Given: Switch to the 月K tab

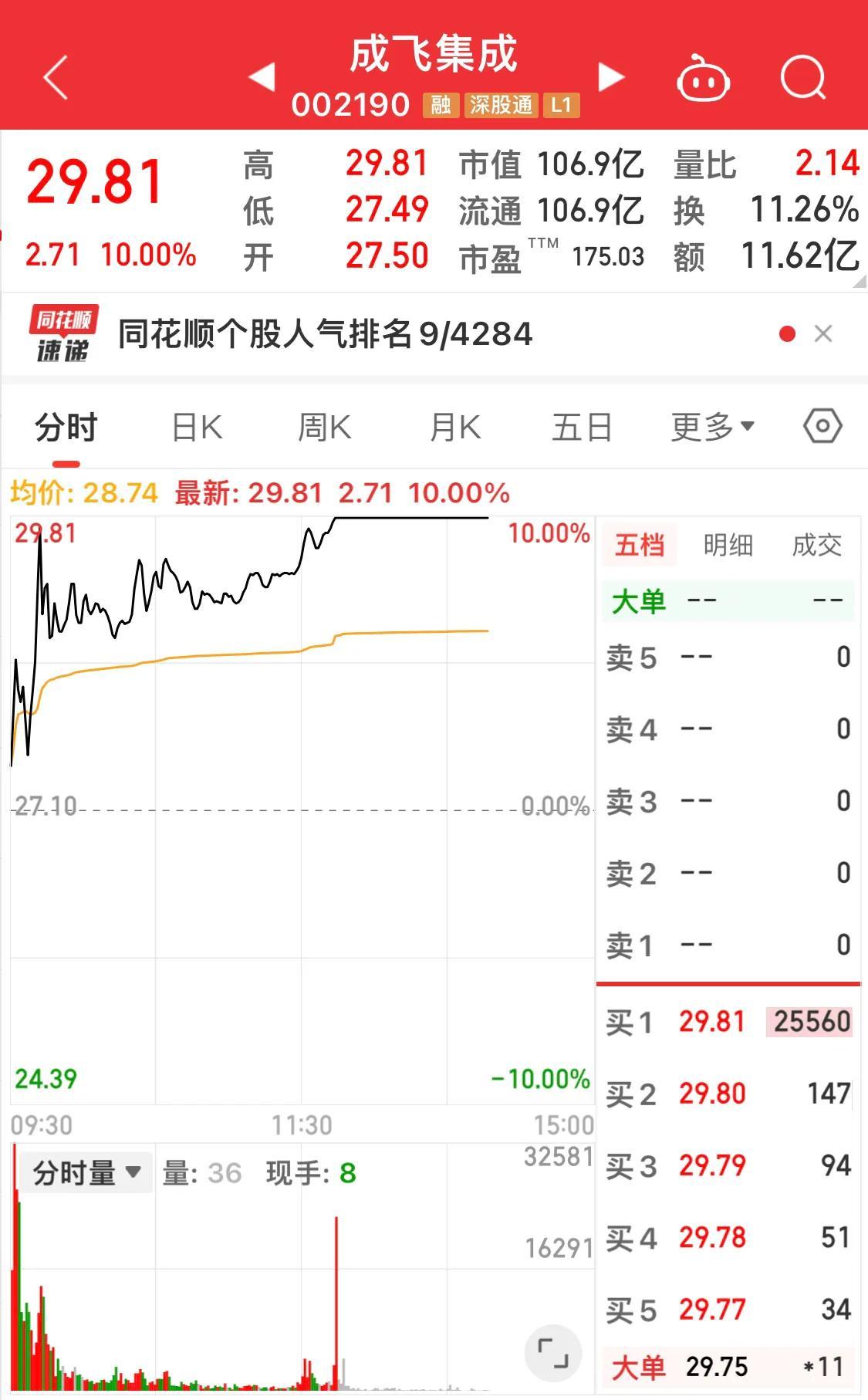Looking at the screenshot, I should click(x=455, y=427).
